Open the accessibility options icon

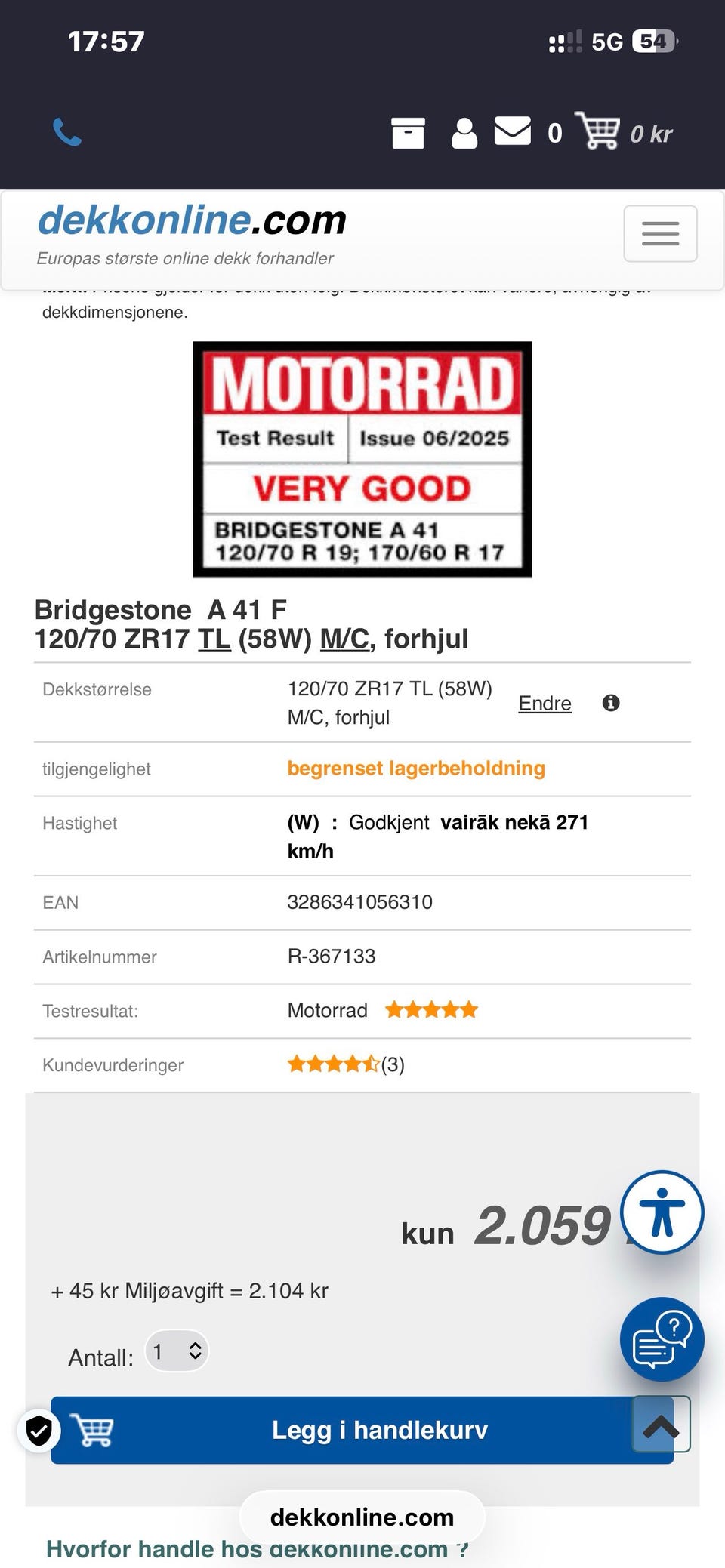point(662,1212)
